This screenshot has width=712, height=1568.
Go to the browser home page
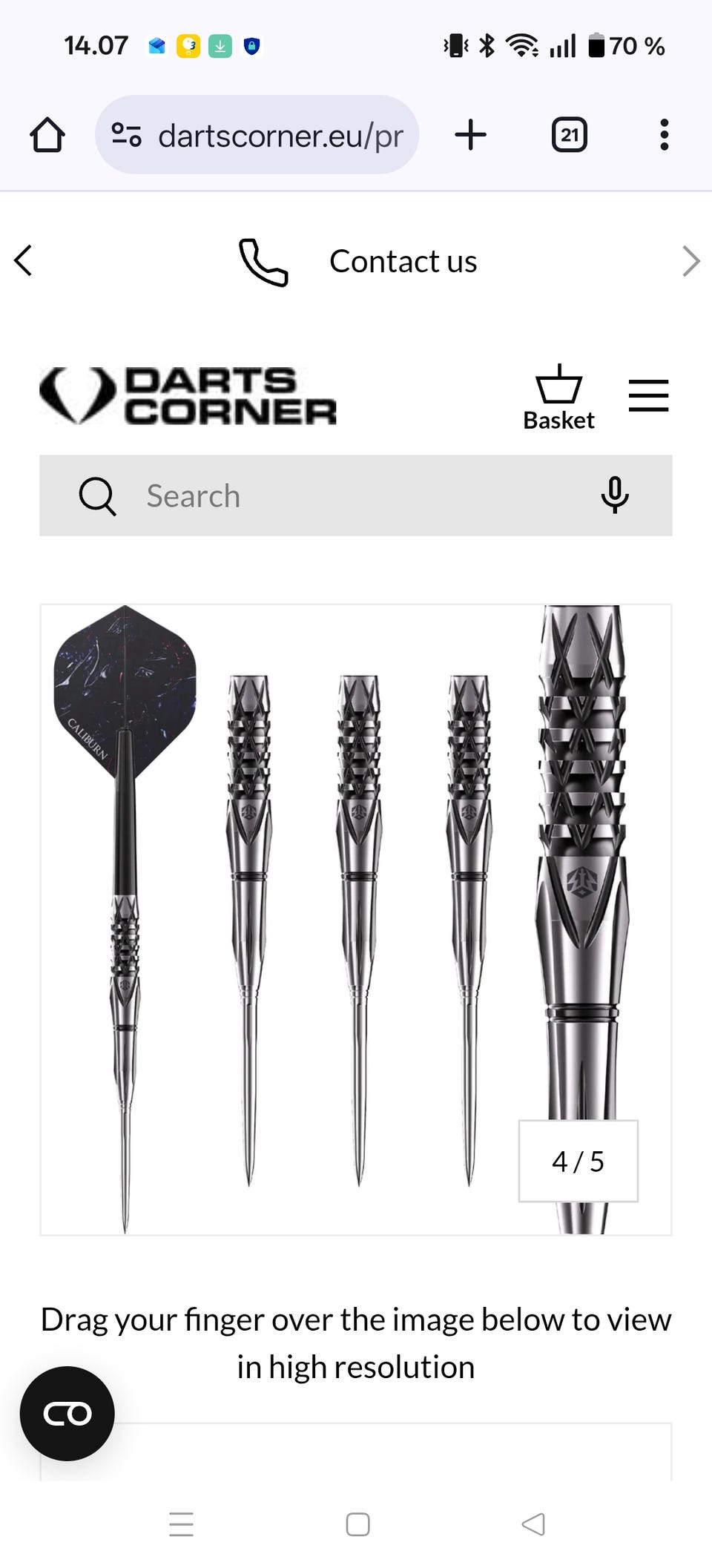(47, 135)
